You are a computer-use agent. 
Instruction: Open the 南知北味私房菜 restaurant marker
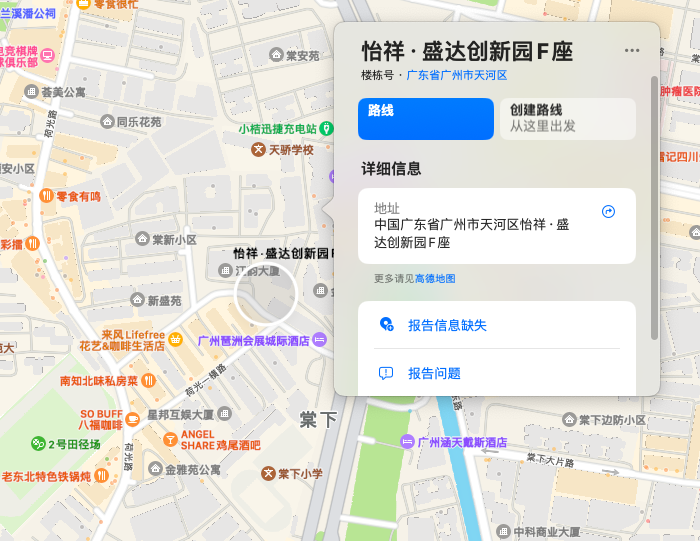point(149,380)
